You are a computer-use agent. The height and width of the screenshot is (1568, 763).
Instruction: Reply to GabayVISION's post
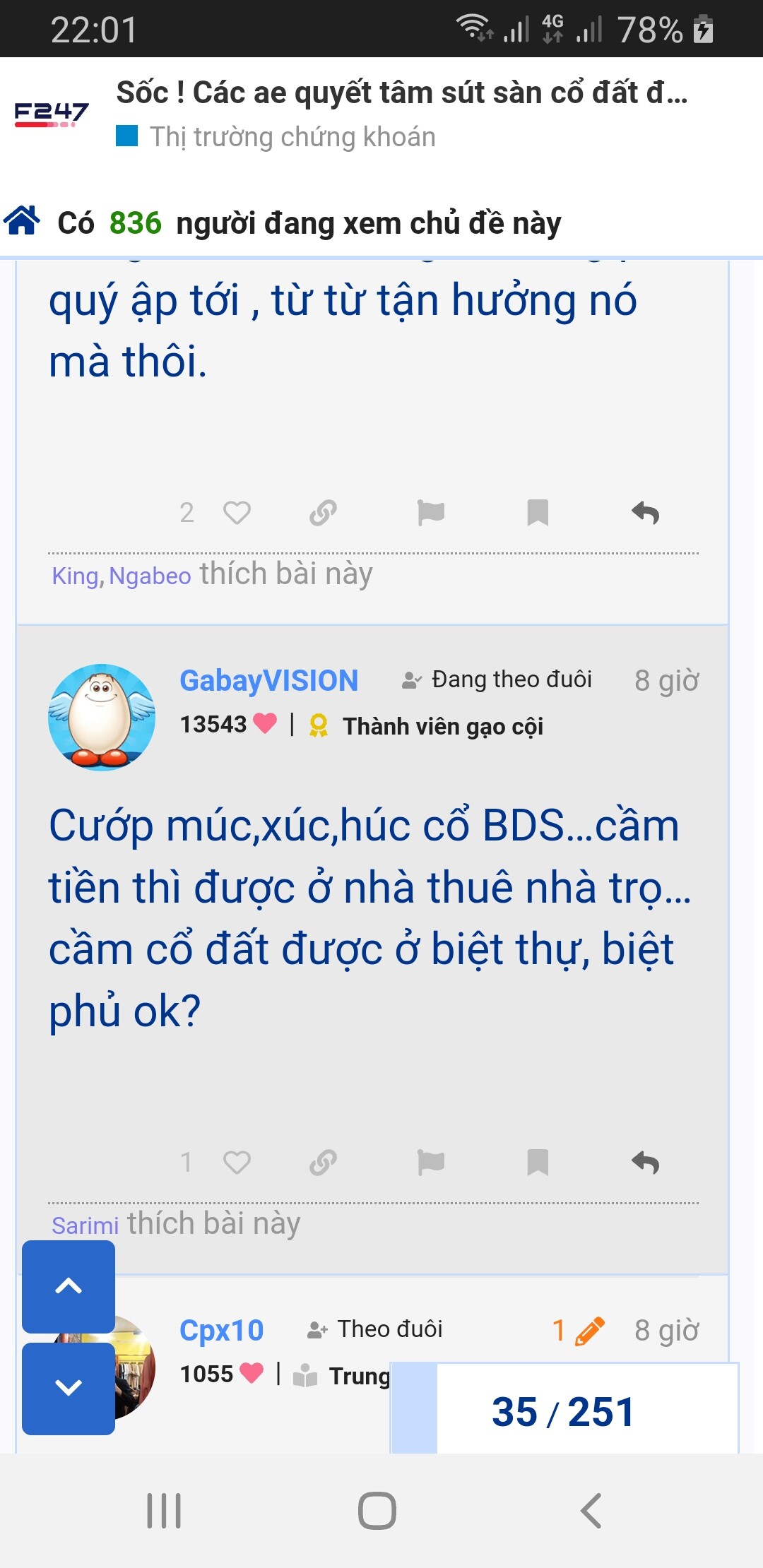coord(645,1163)
